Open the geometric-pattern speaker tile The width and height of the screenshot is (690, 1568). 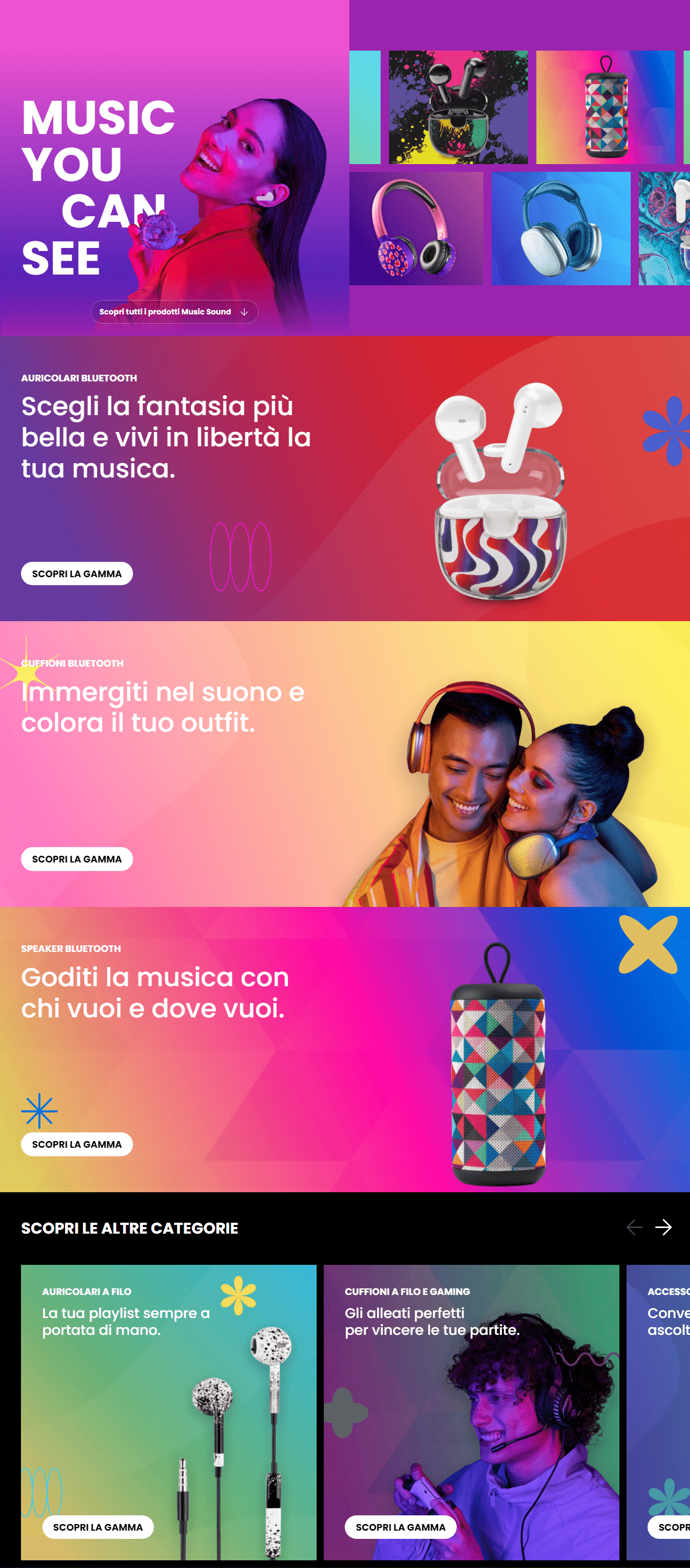606,107
